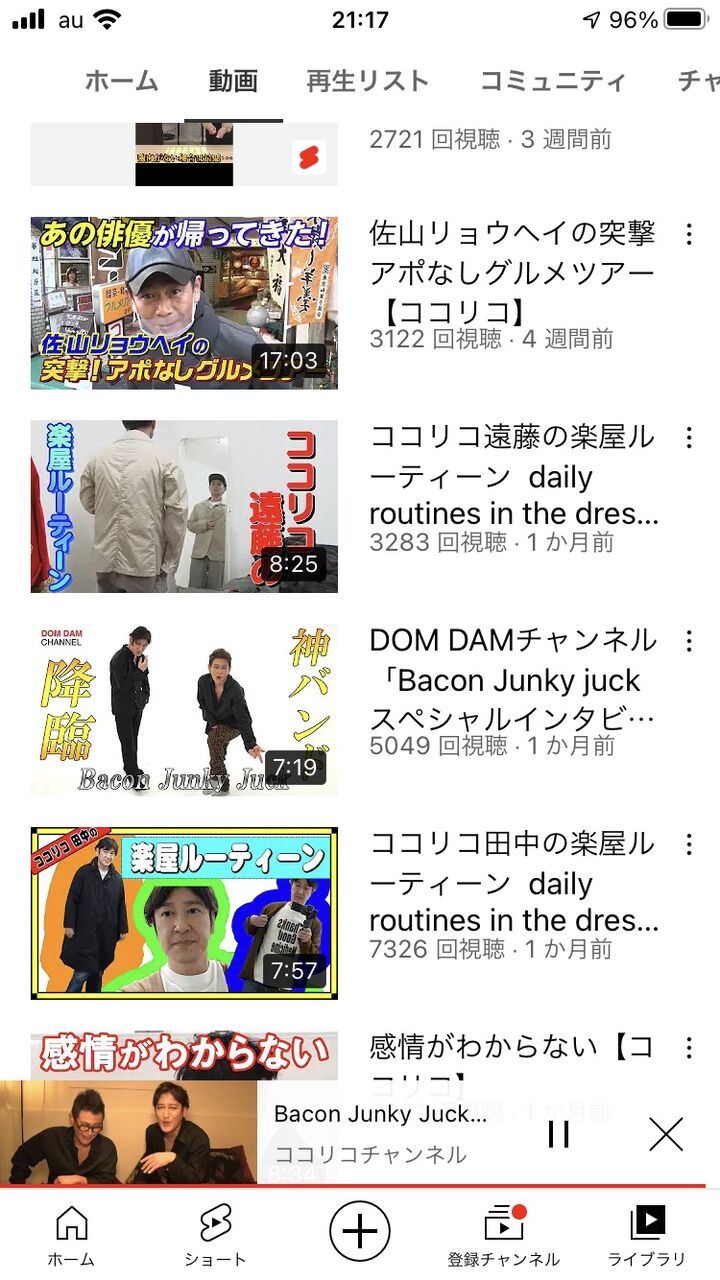
Task: Switch to the コミュニティ tab
Action: click(553, 81)
